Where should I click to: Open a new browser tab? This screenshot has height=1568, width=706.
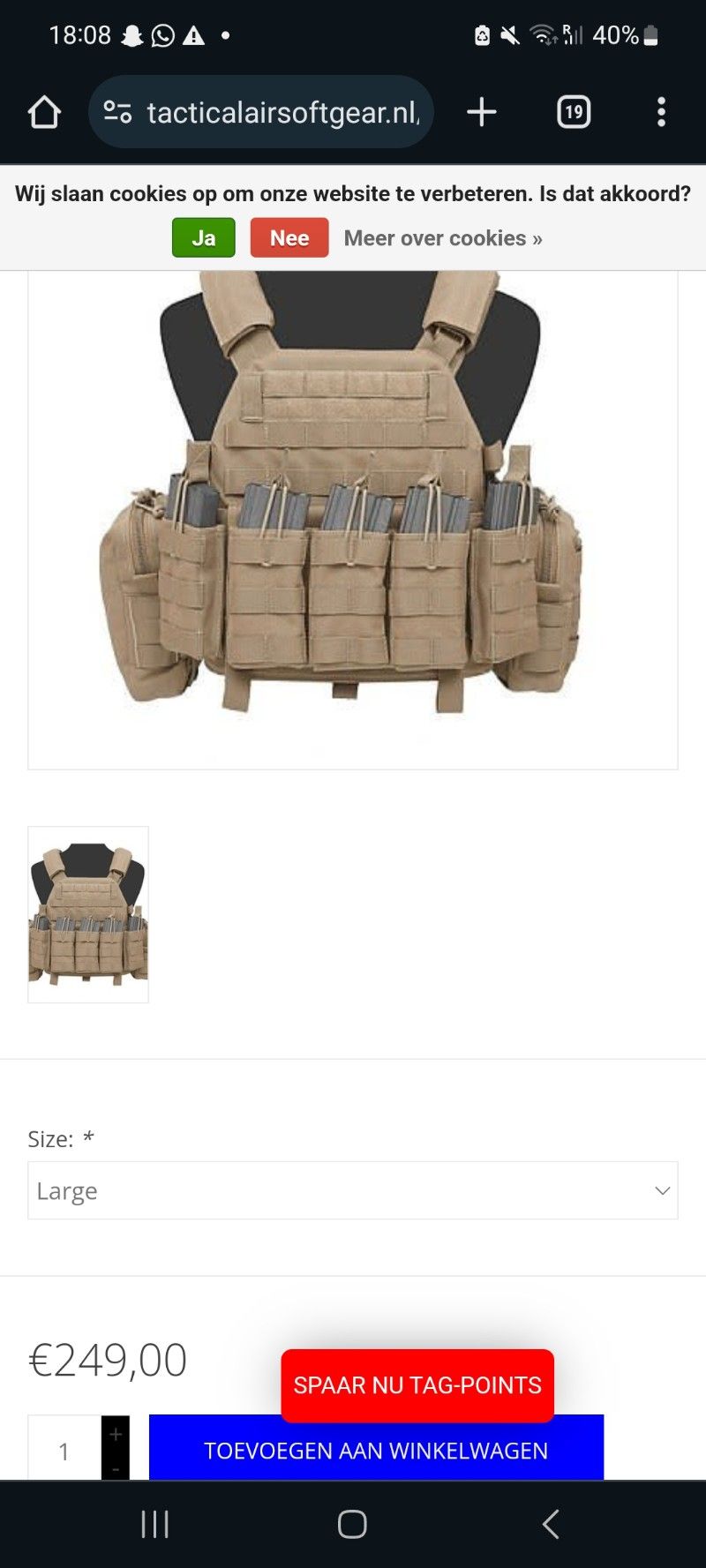pyautogui.click(x=482, y=112)
